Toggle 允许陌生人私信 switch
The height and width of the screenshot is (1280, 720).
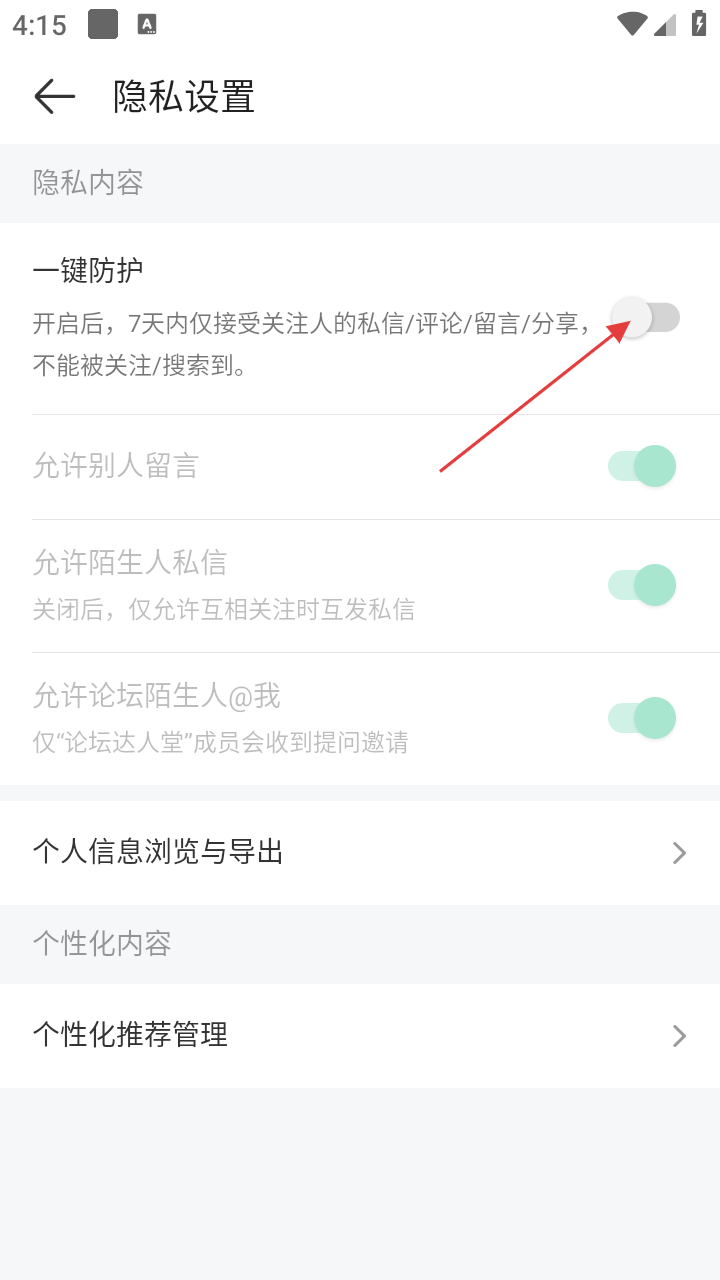(642, 585)
